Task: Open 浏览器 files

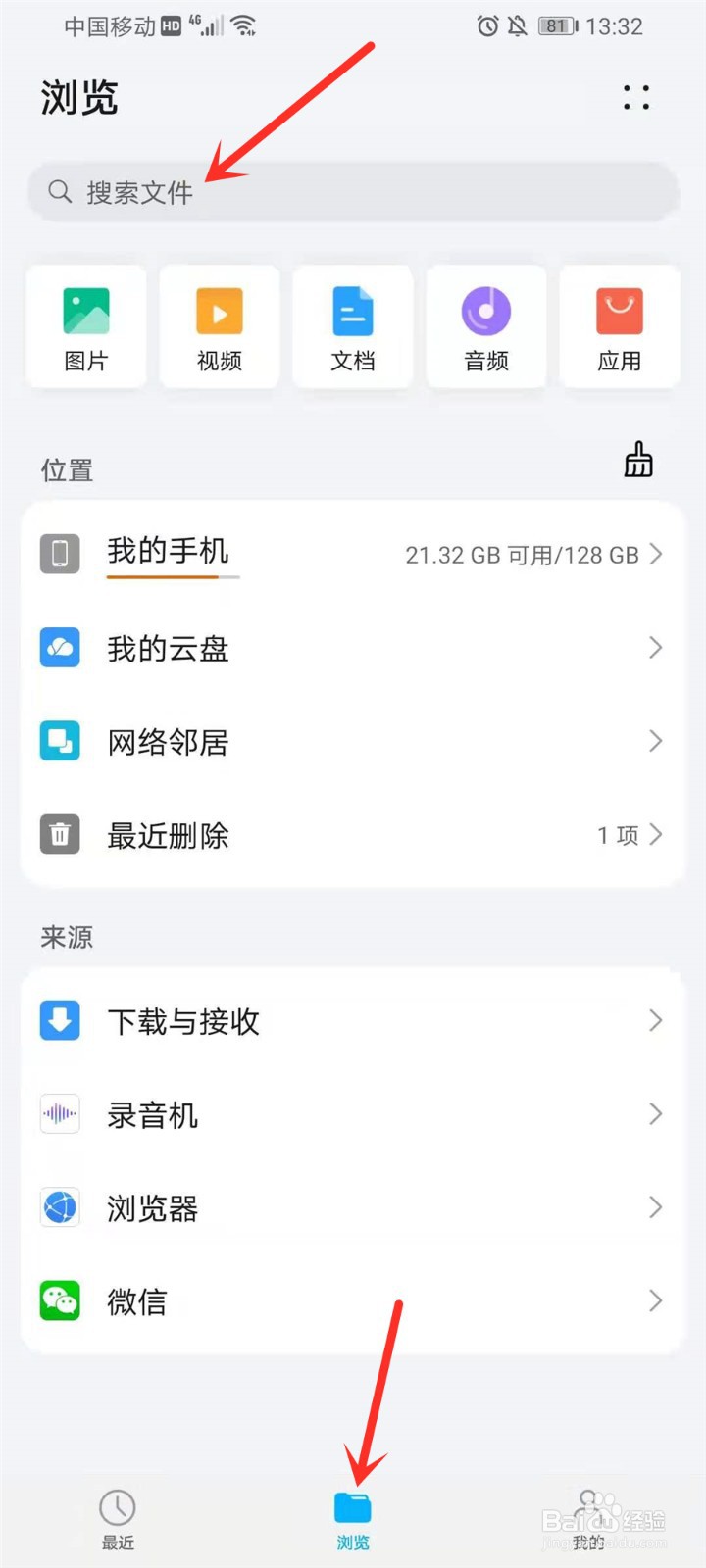Action: [353, 1208]
